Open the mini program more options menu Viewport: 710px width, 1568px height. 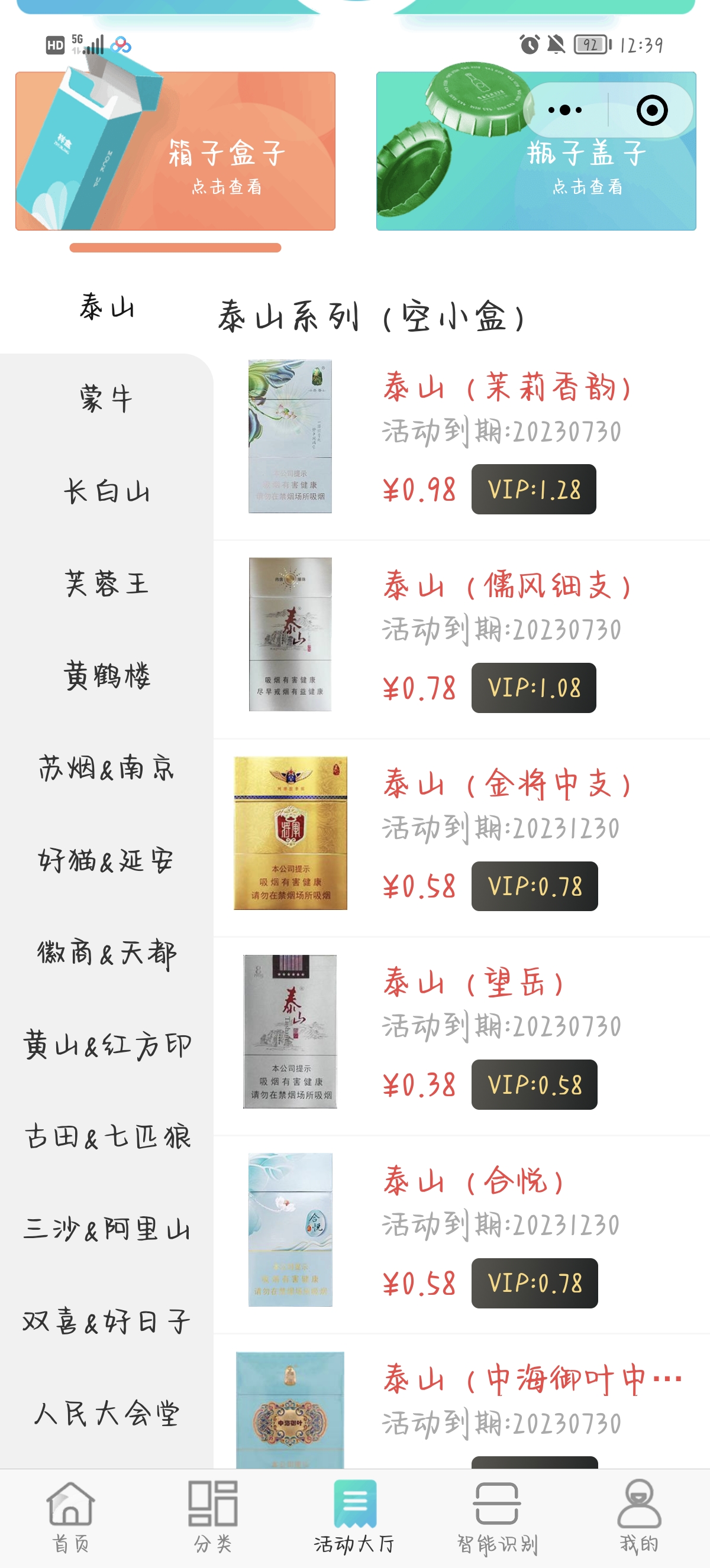pyautogui.click(x=565, y=110)
